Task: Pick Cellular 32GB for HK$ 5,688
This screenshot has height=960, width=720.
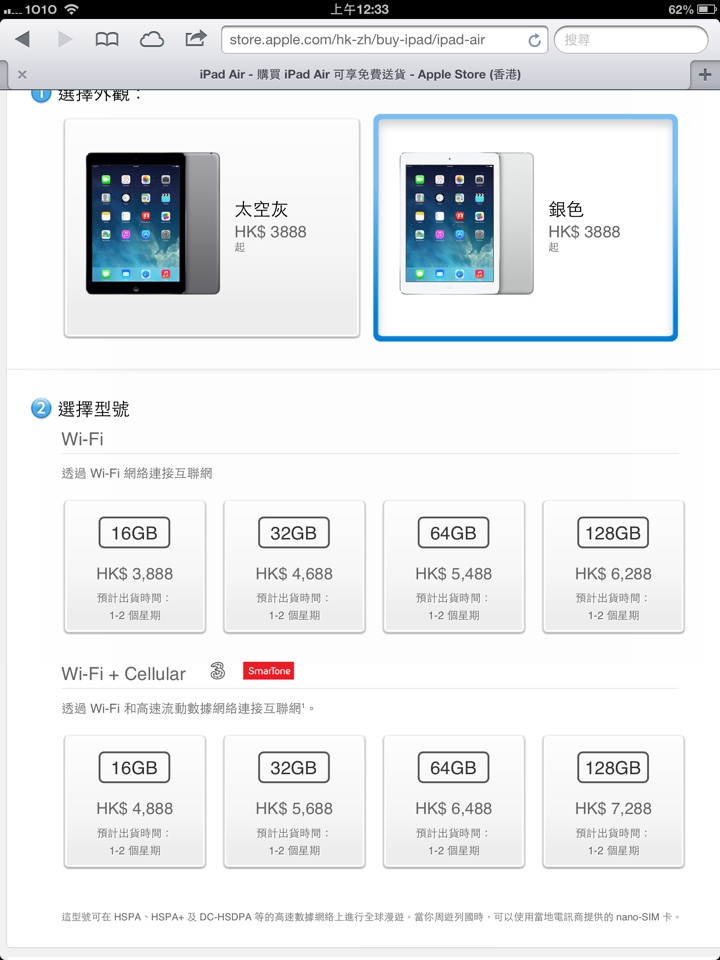Action: click(x=294, y=801)
